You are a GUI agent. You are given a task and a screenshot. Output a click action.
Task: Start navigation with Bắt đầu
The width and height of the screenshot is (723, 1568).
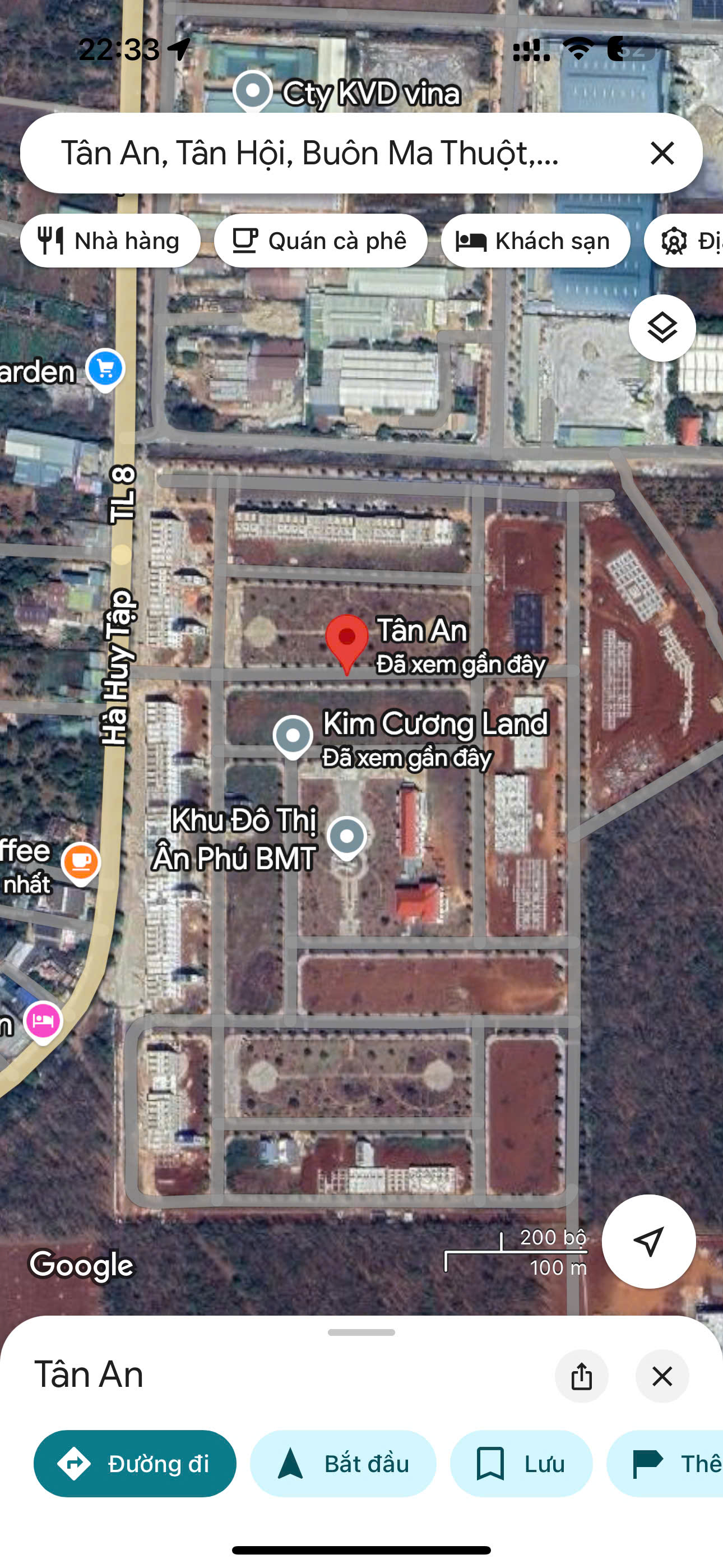click(342, 1463)
